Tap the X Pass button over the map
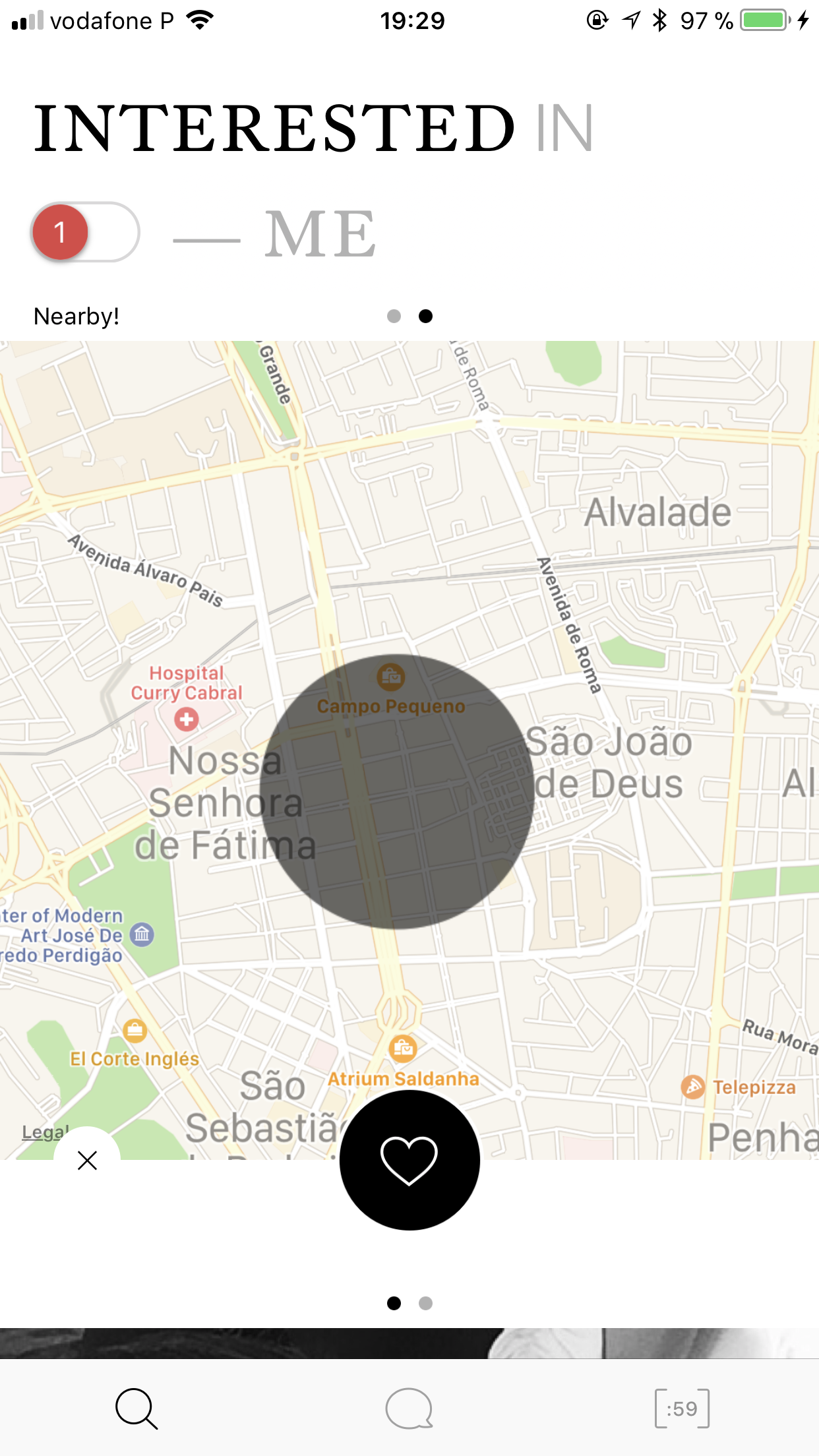Viewport: 819px width, 1456px height. pos(88,1160)
